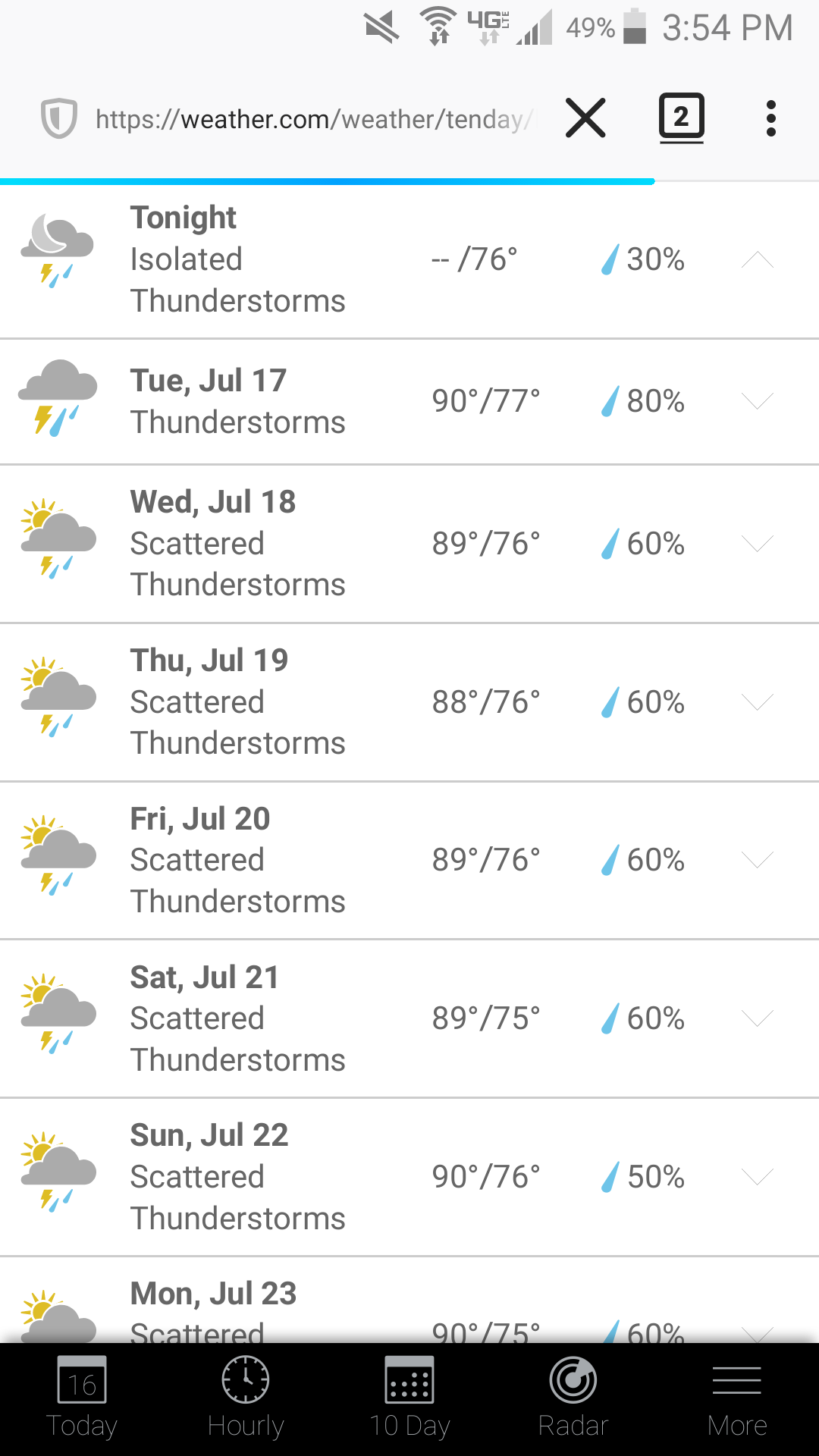This screenshot has height=1456, width=819.
Task: Stop loading the page
Action: click(585, 118)
